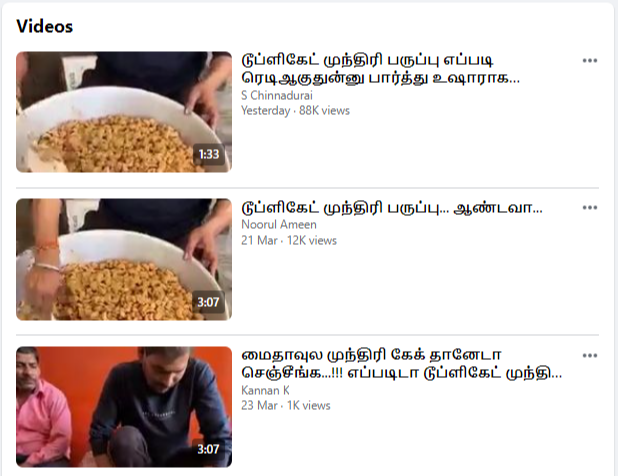Open the video title posted by Noorul Ameen
This screenshot has width=618, height=476.
pyautogui.click(x=392, y=208)
